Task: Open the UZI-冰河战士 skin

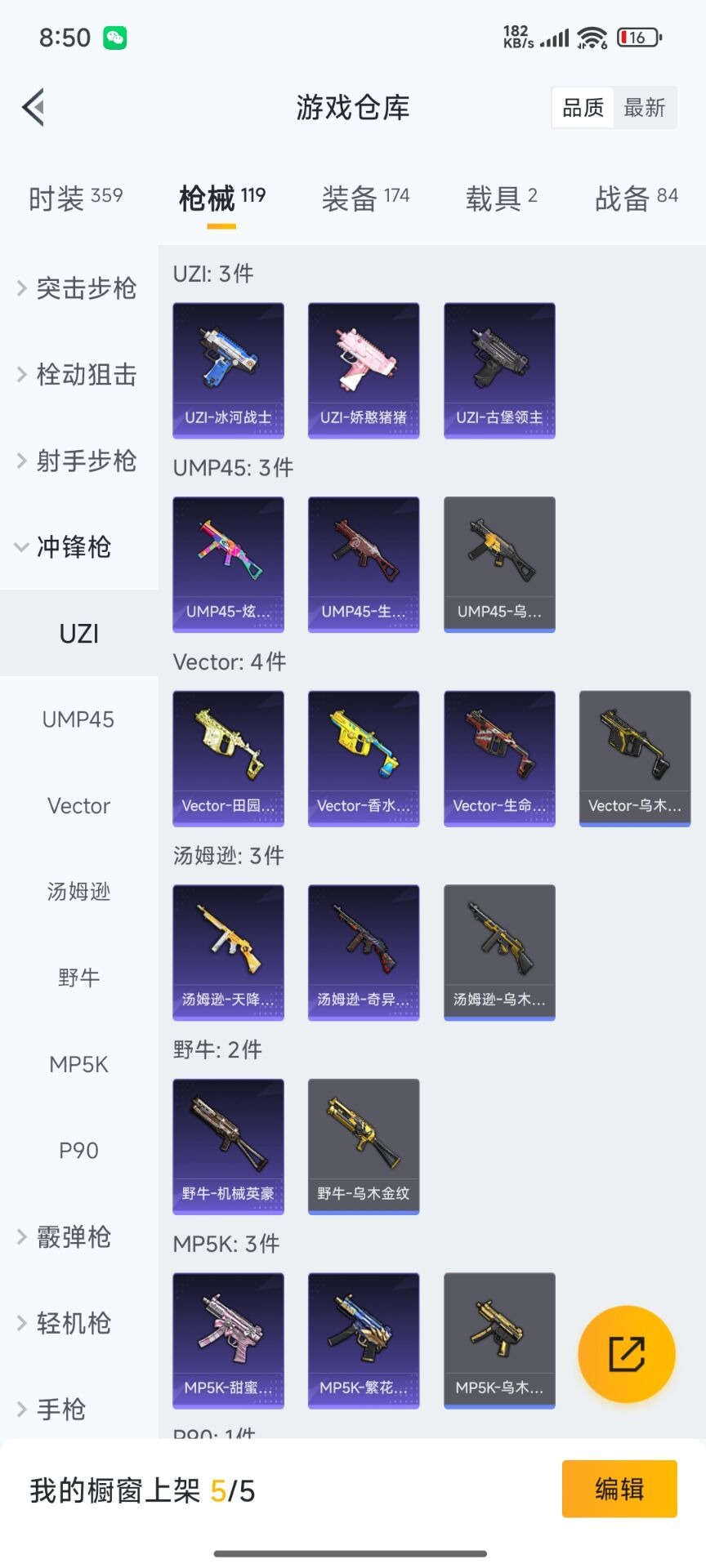Action: coord(229,370)
